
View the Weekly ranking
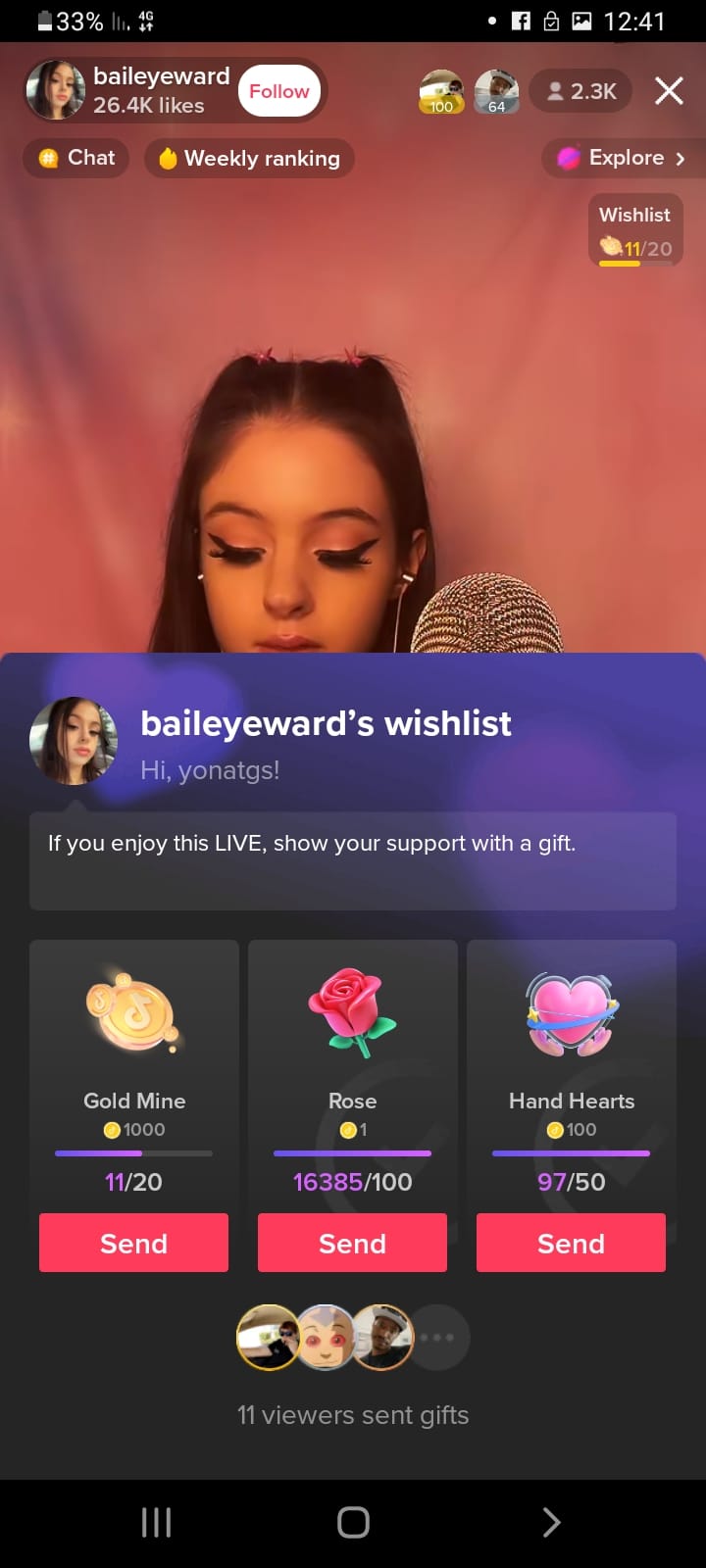coord(249,158)
